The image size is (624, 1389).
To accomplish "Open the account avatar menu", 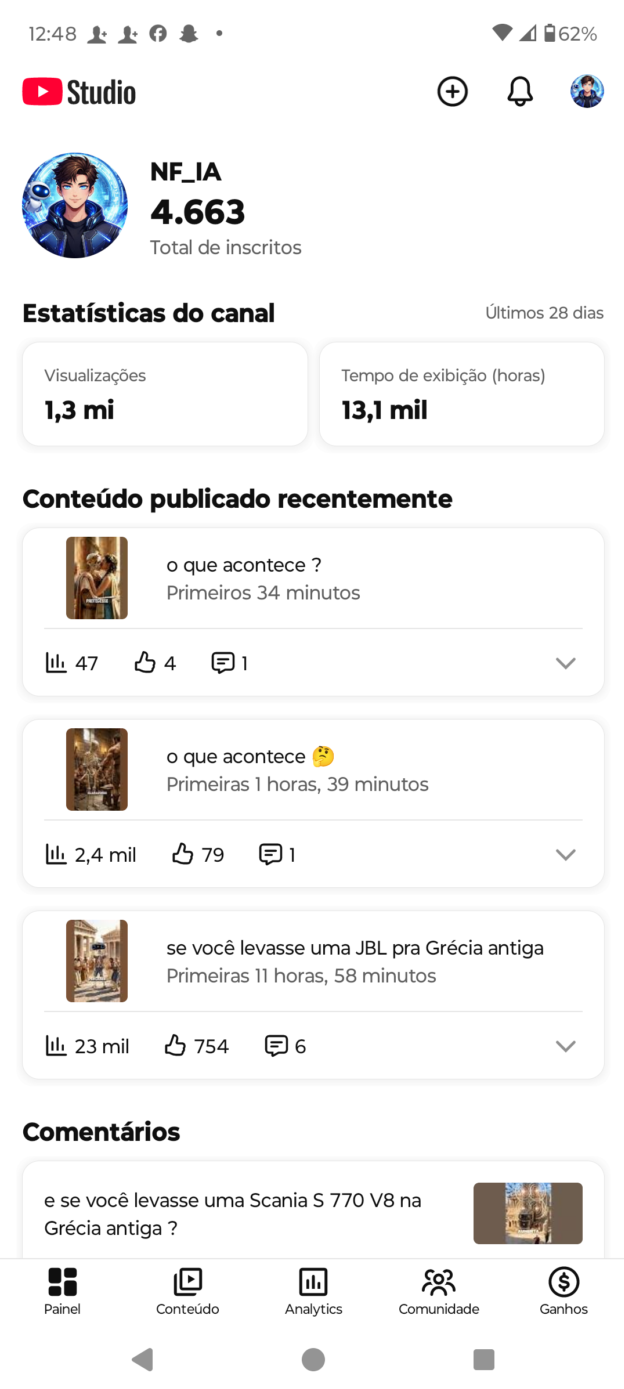I will click(587, 92).
